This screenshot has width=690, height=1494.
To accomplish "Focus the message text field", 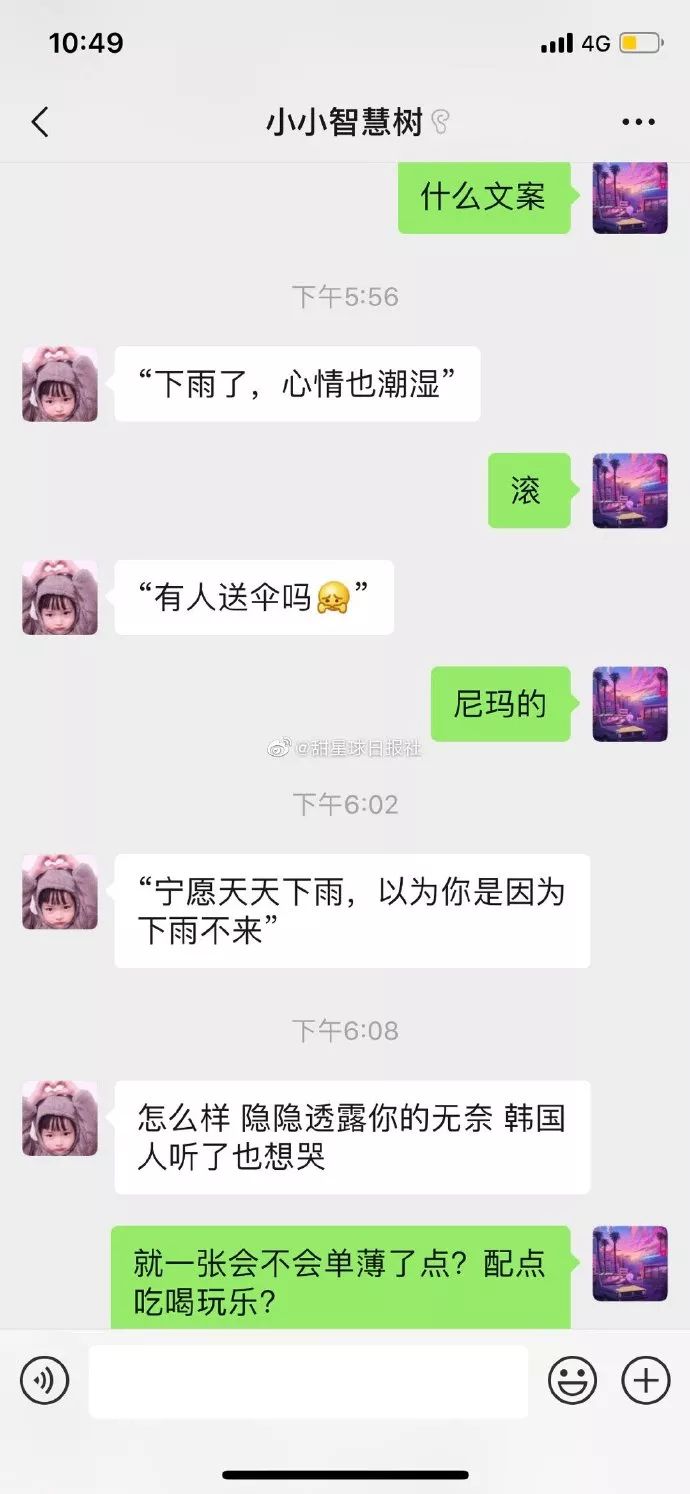I will [x=308, y=1381].
